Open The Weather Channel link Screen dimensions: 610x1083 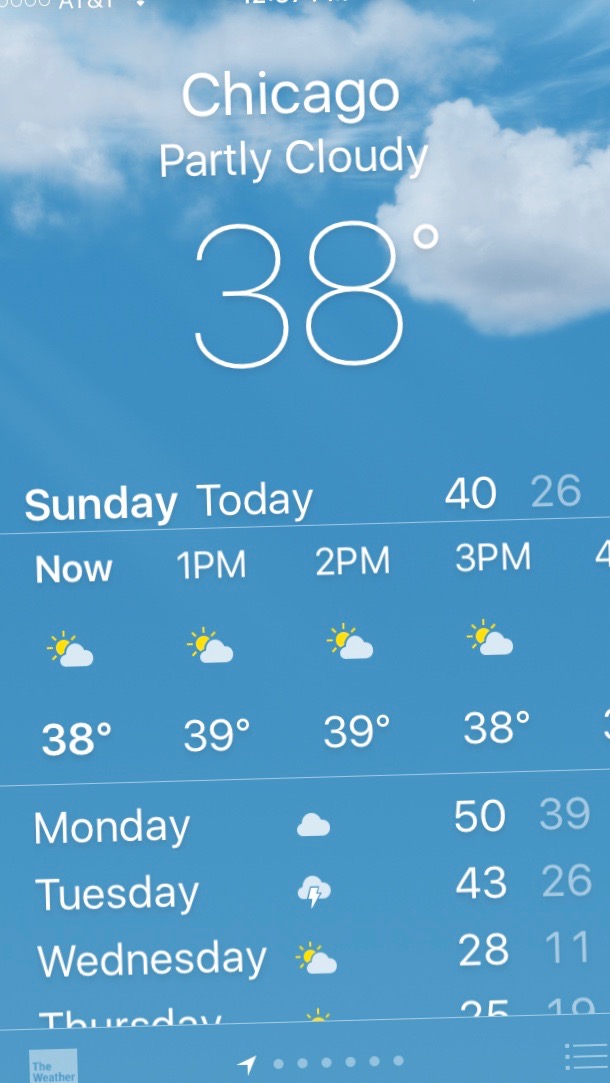click(x=52, y=1066)
